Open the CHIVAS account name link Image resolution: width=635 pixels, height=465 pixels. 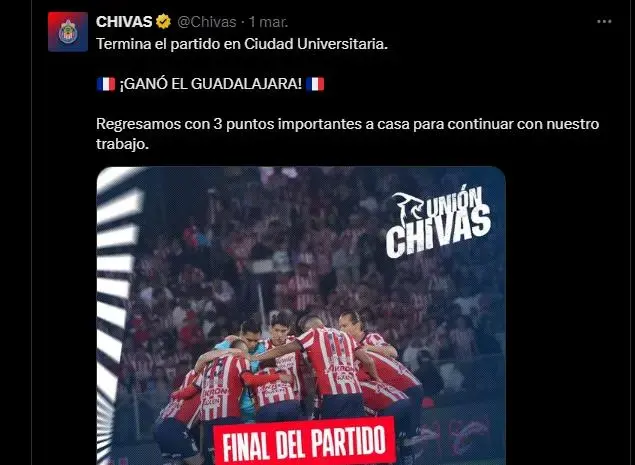[124, 21]
